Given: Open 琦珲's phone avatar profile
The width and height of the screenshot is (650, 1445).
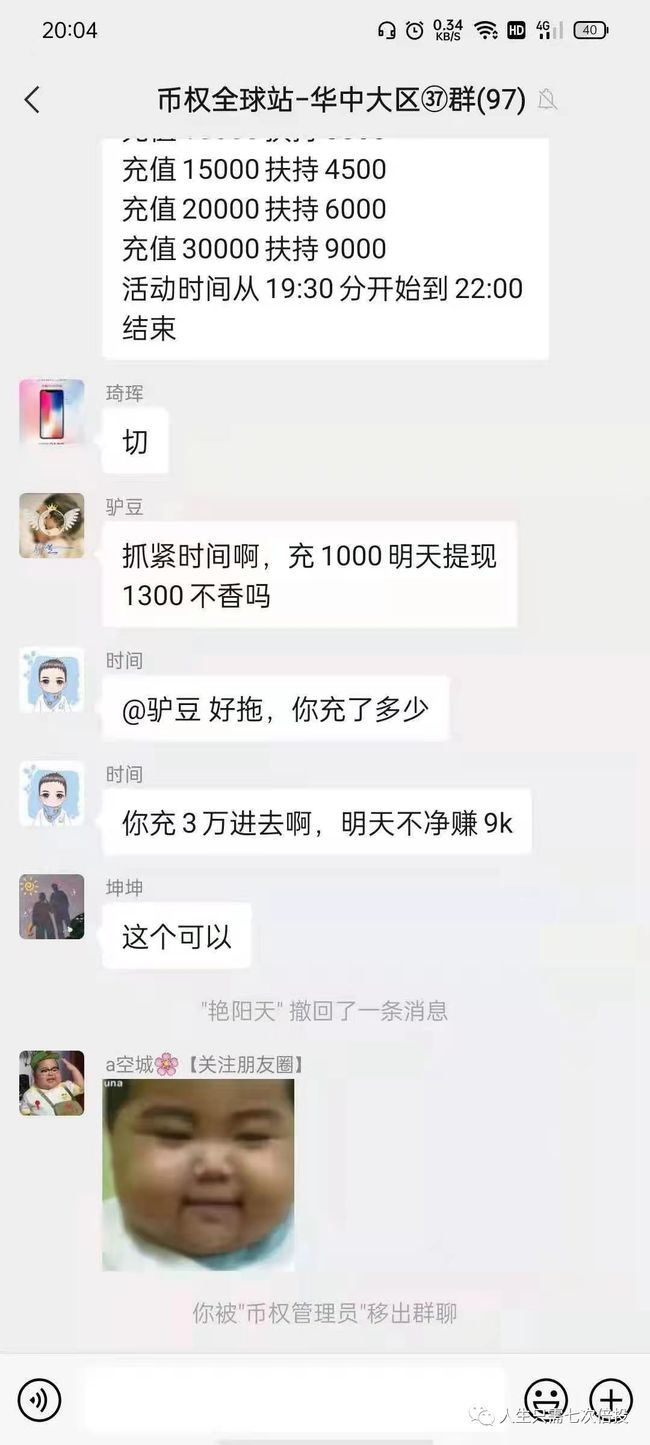Looking at the screenshot, I should coord(52,411).
